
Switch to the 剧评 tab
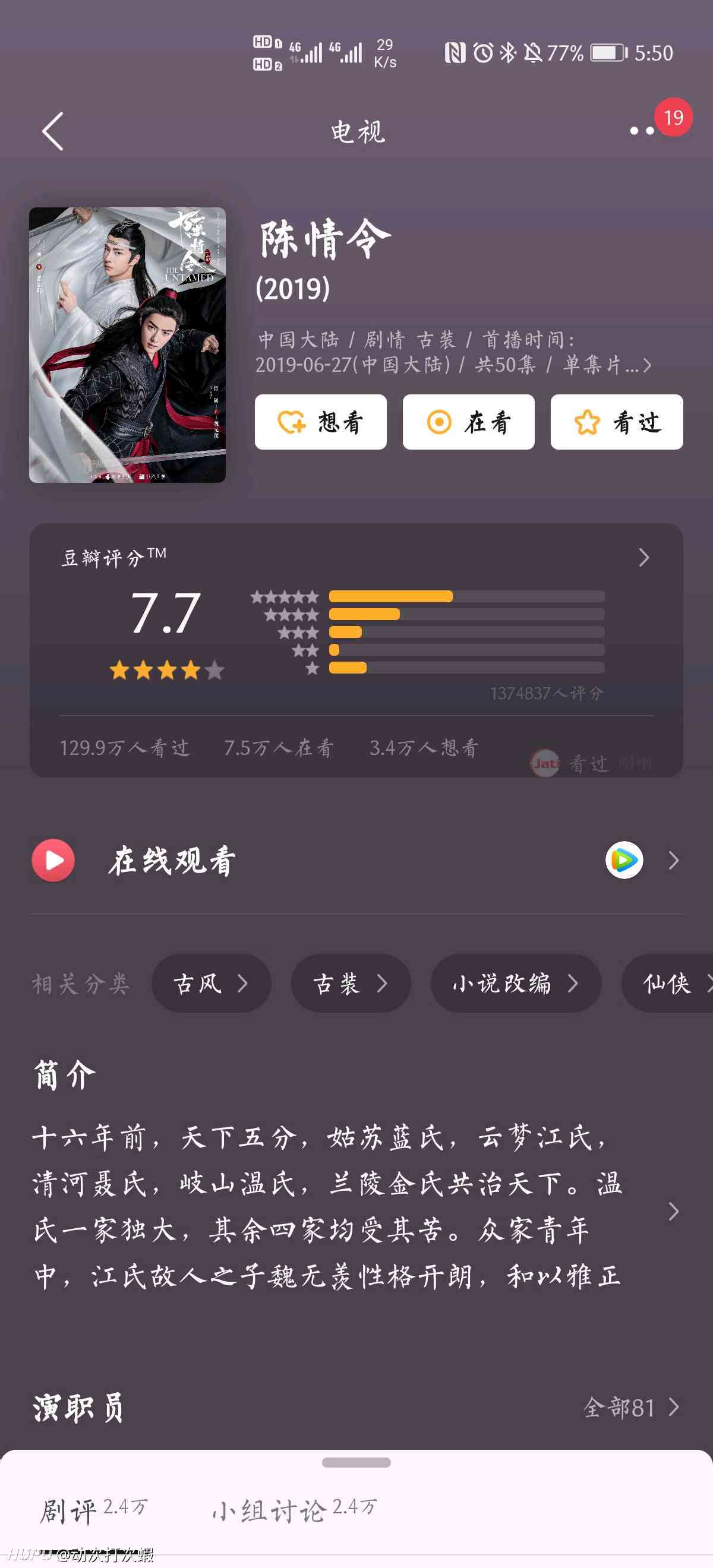pos(94,1510)
